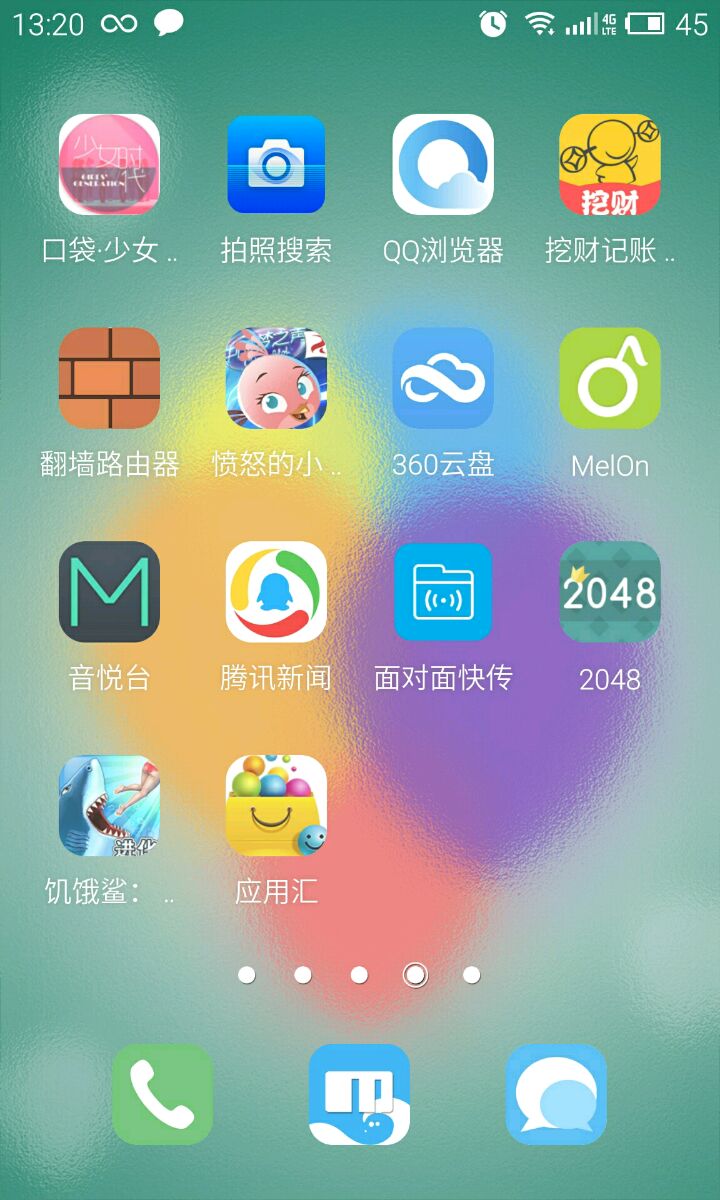Image resolution: width=720 pixels, height=1200 pixels.
Task: Open QQ浏览器 browser
Action: [x=443, y=165]
